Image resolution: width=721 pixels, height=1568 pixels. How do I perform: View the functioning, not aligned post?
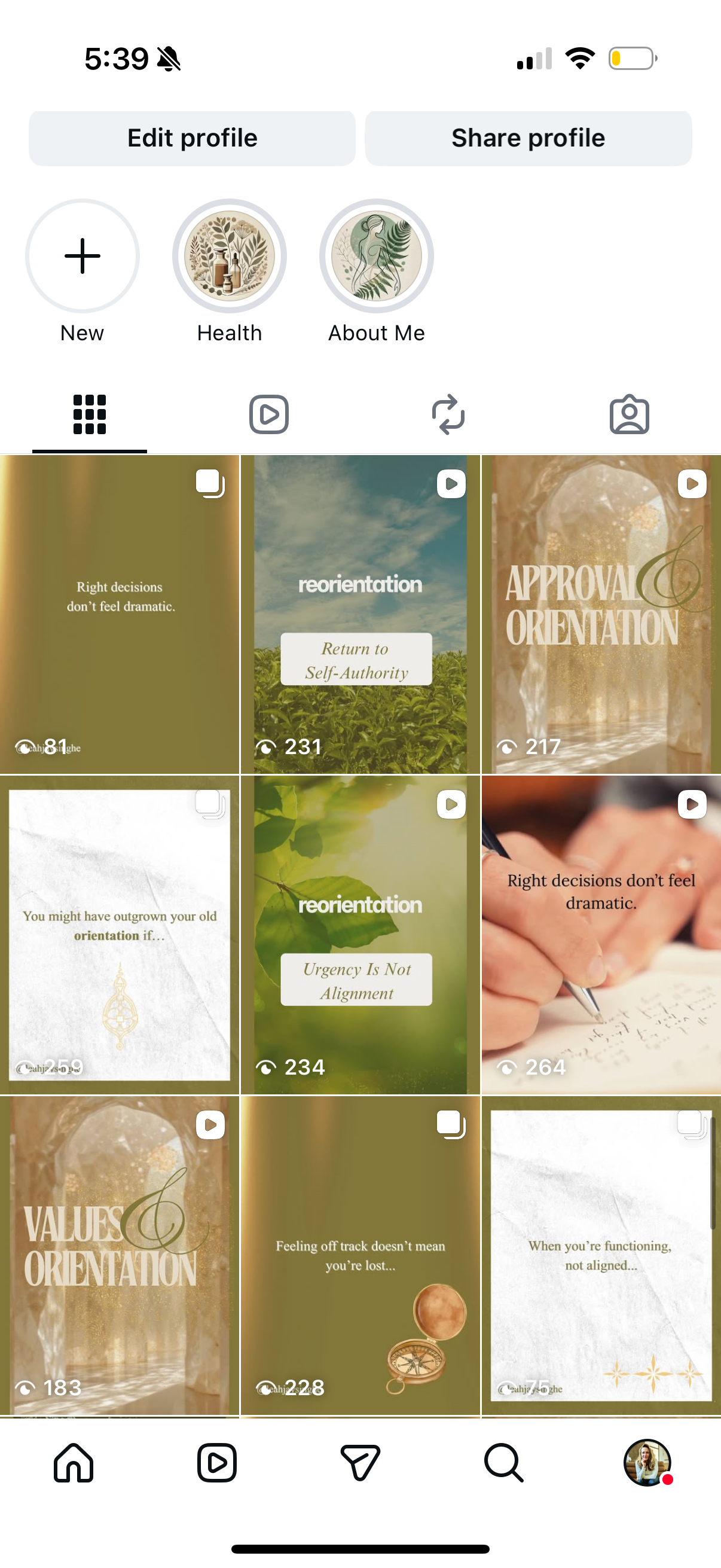[601, 1255]
